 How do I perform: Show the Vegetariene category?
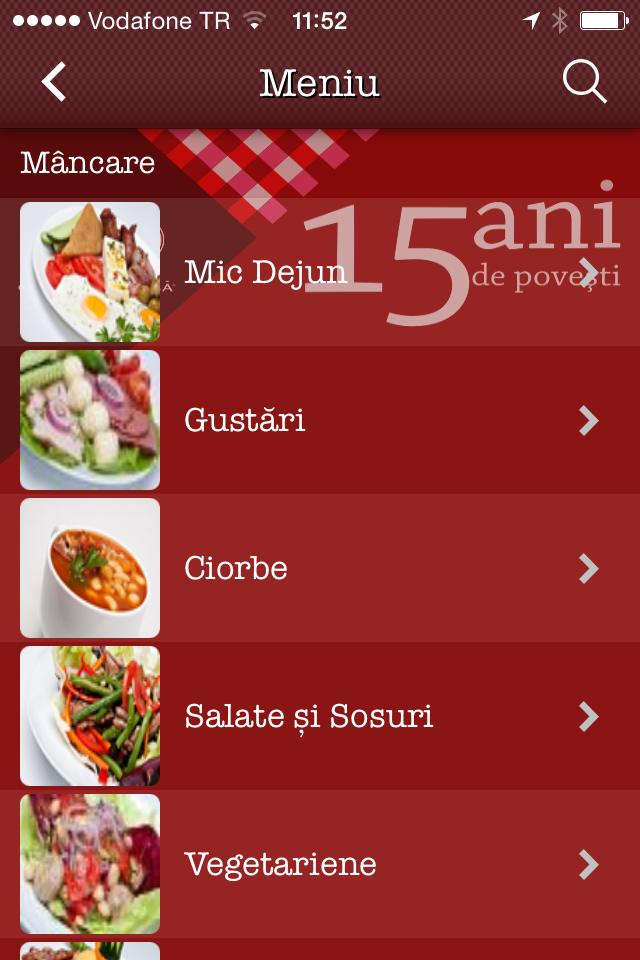point(320,864)
